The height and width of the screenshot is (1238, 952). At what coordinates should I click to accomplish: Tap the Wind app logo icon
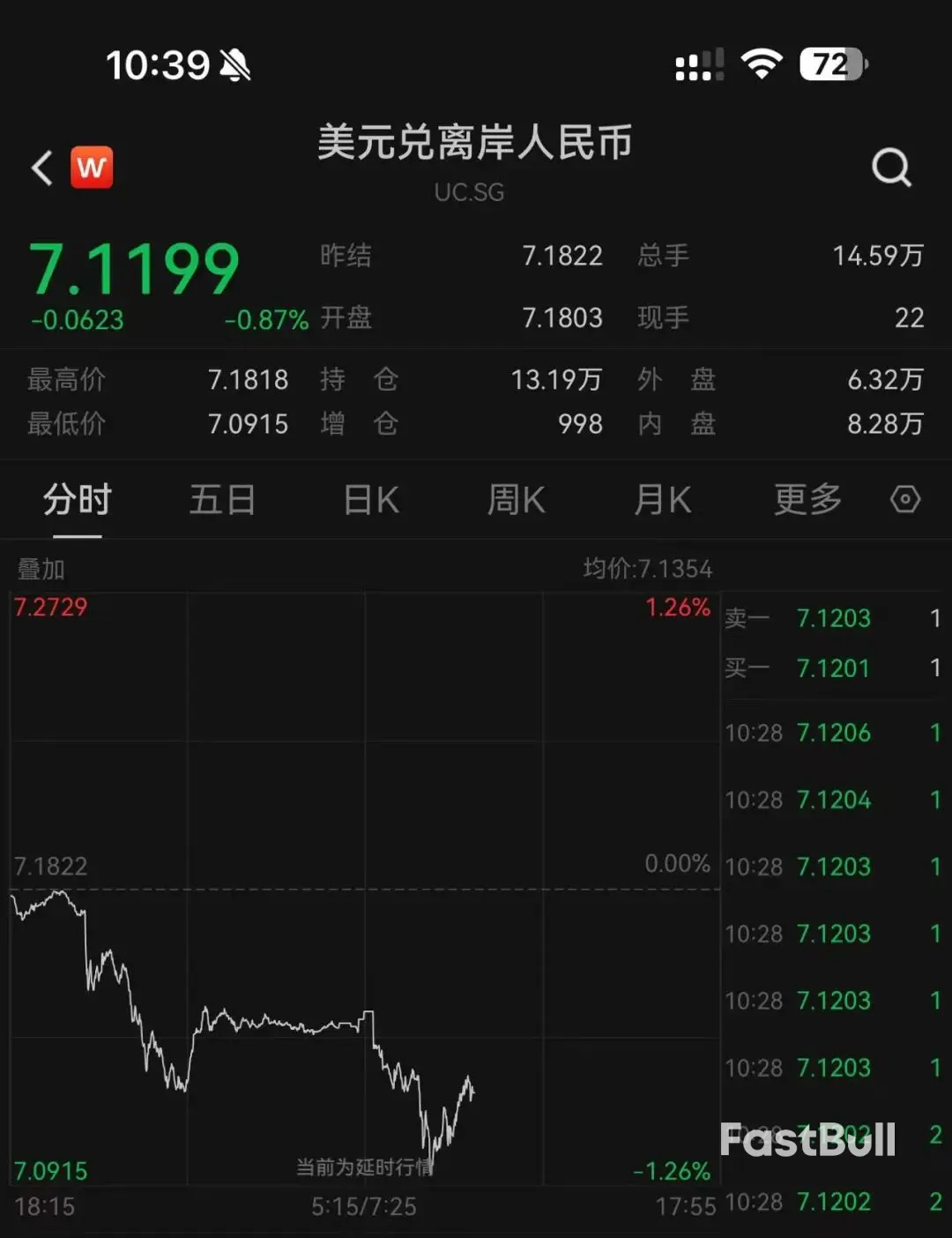(x=93, y=167)
